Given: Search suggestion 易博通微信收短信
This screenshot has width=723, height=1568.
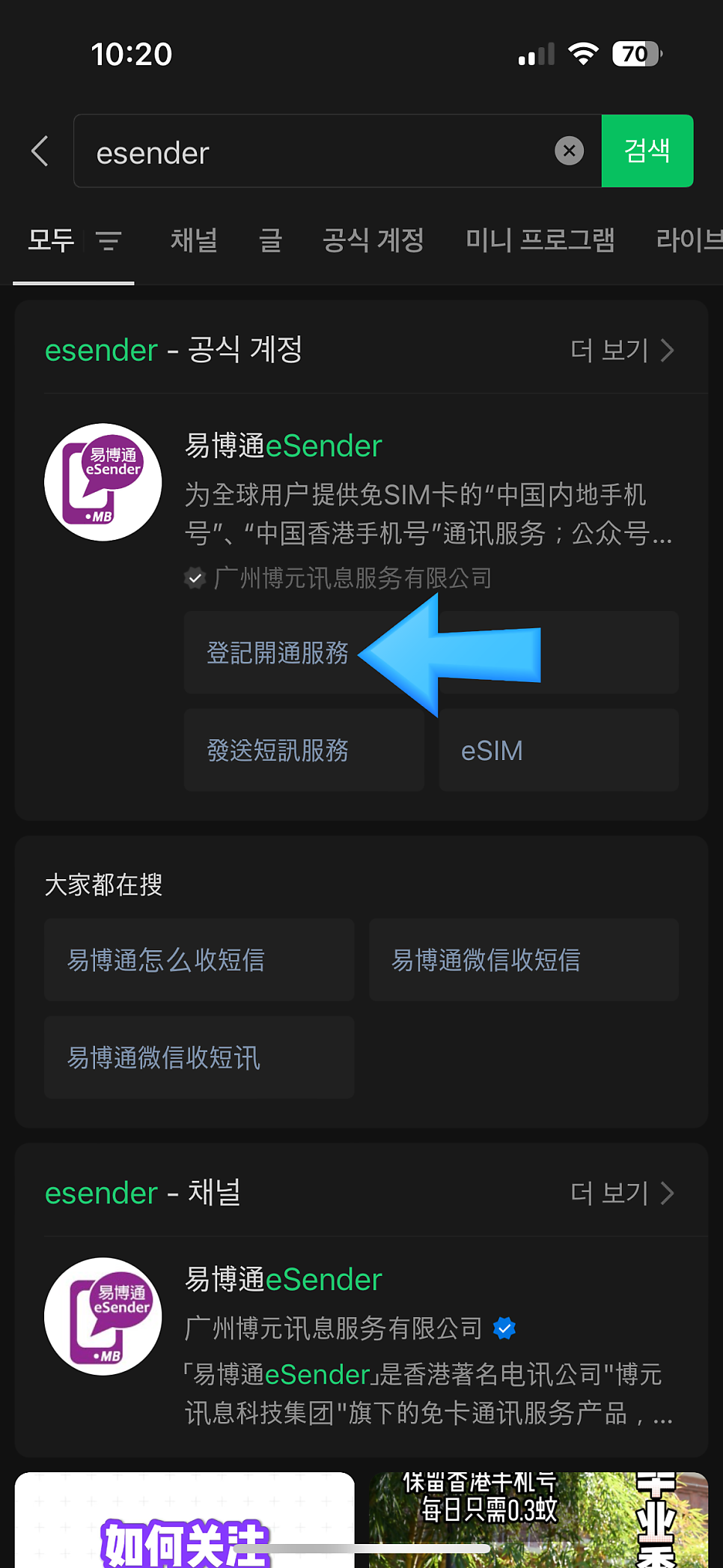Looking at the screenshot, I should point(524,960).
